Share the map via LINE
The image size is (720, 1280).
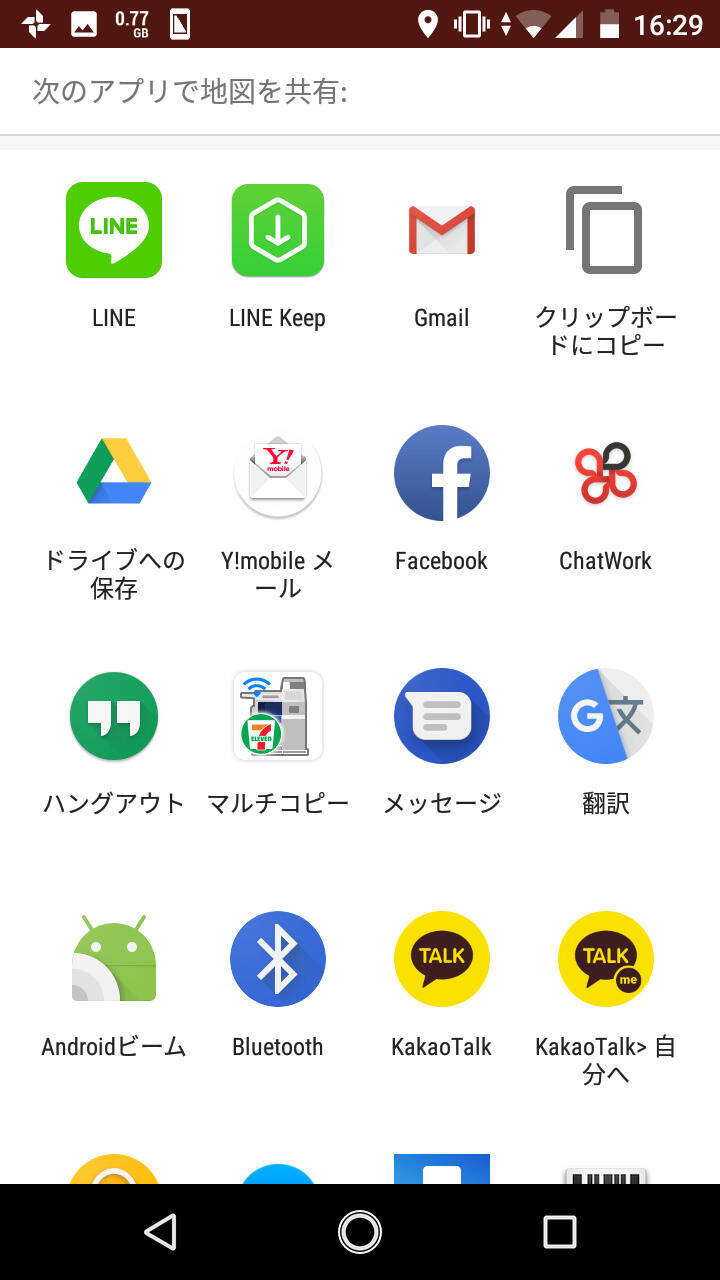click(x=114, y=231)
